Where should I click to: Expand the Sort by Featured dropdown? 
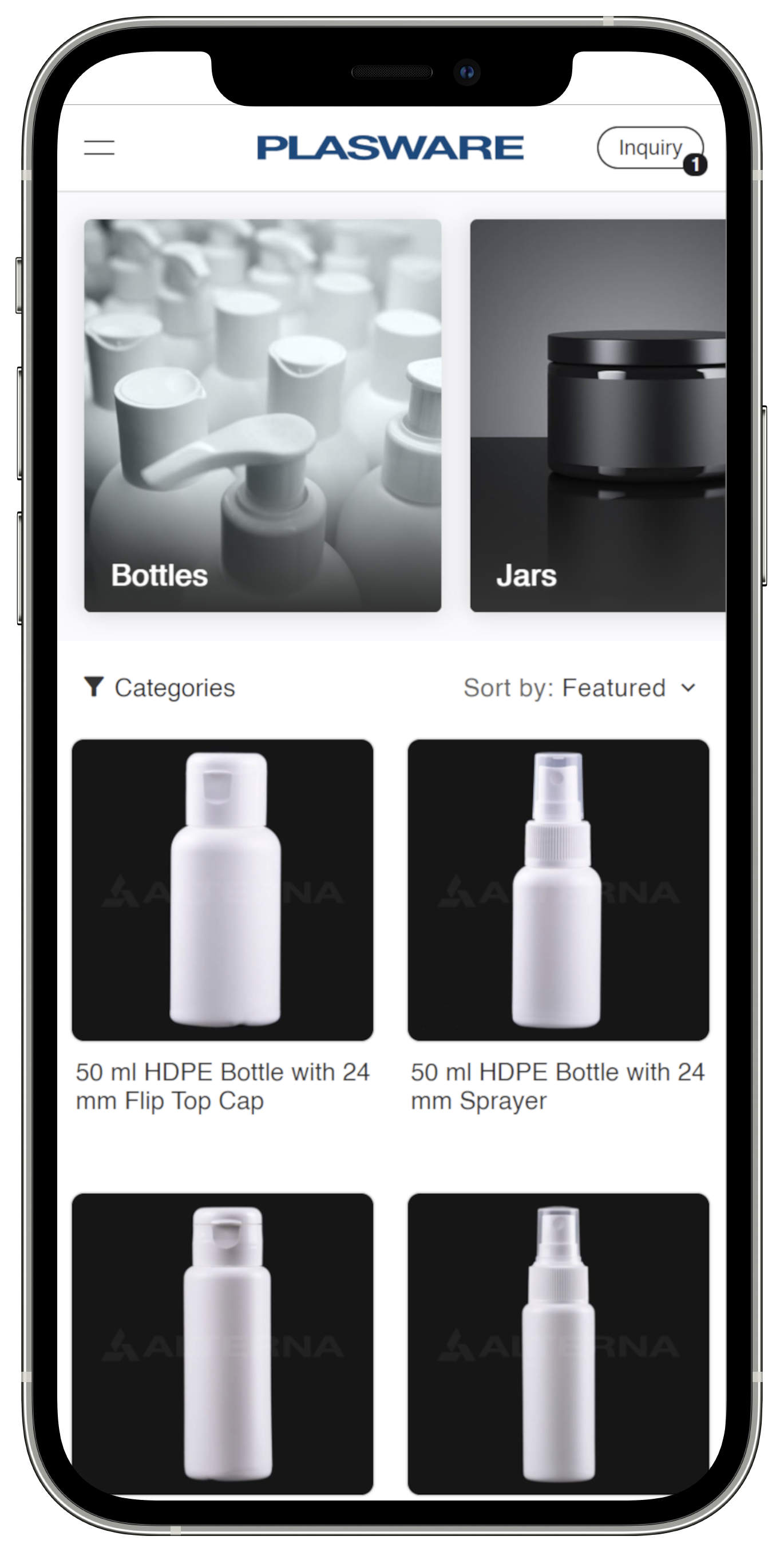(580, 687)
